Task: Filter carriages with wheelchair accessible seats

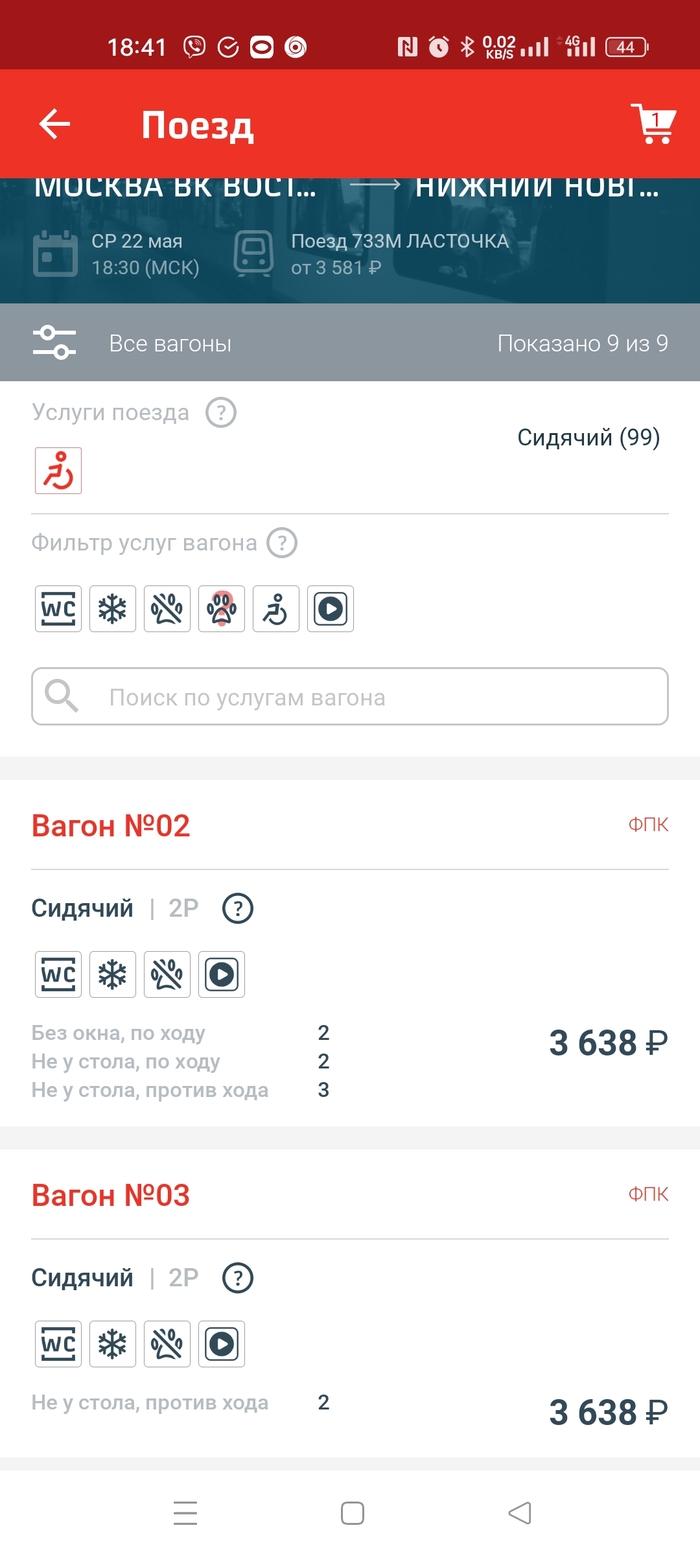Action: 276,608
